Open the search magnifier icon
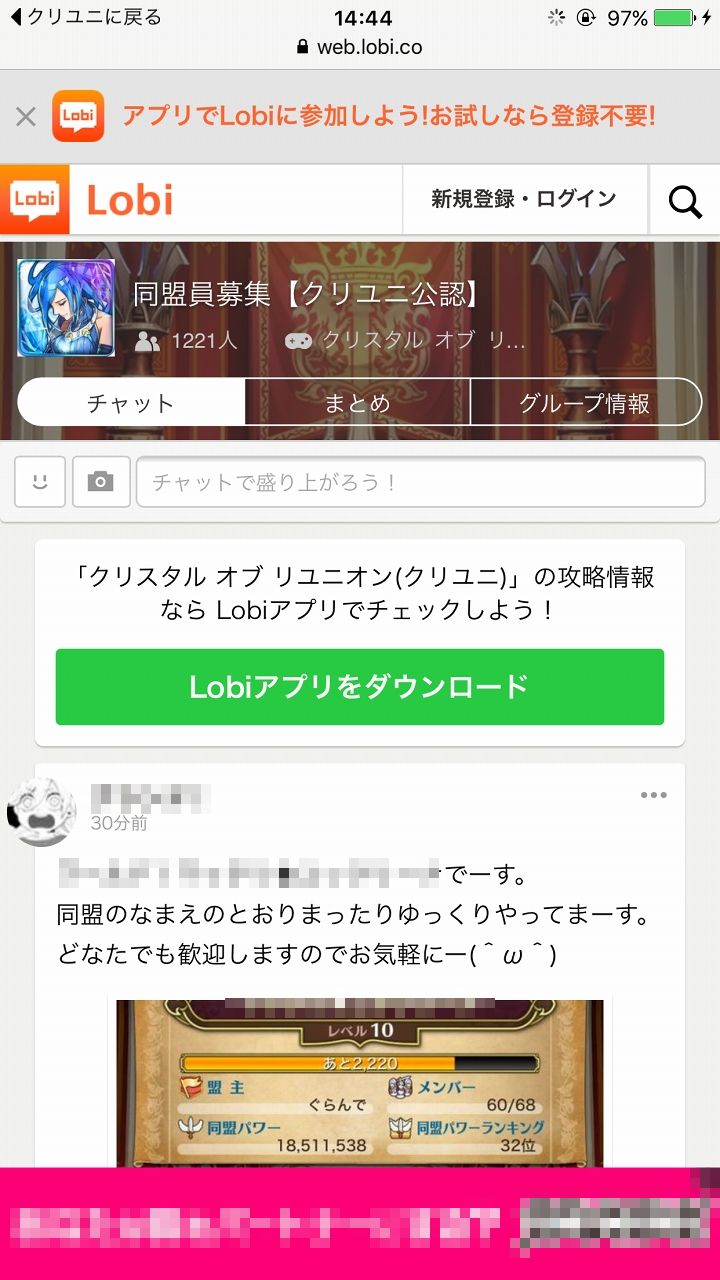 point(685,201)
